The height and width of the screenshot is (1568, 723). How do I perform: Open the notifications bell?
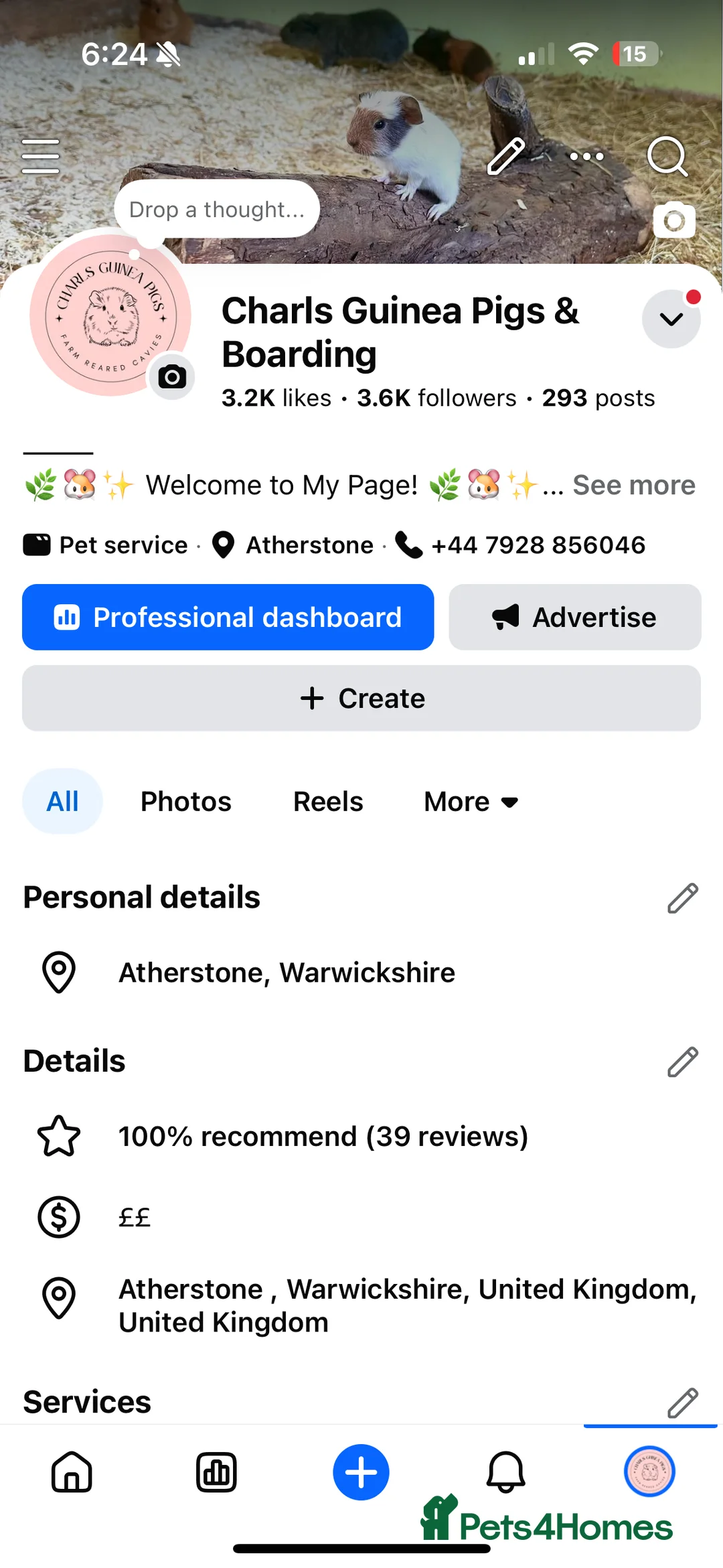point(505,1472)
